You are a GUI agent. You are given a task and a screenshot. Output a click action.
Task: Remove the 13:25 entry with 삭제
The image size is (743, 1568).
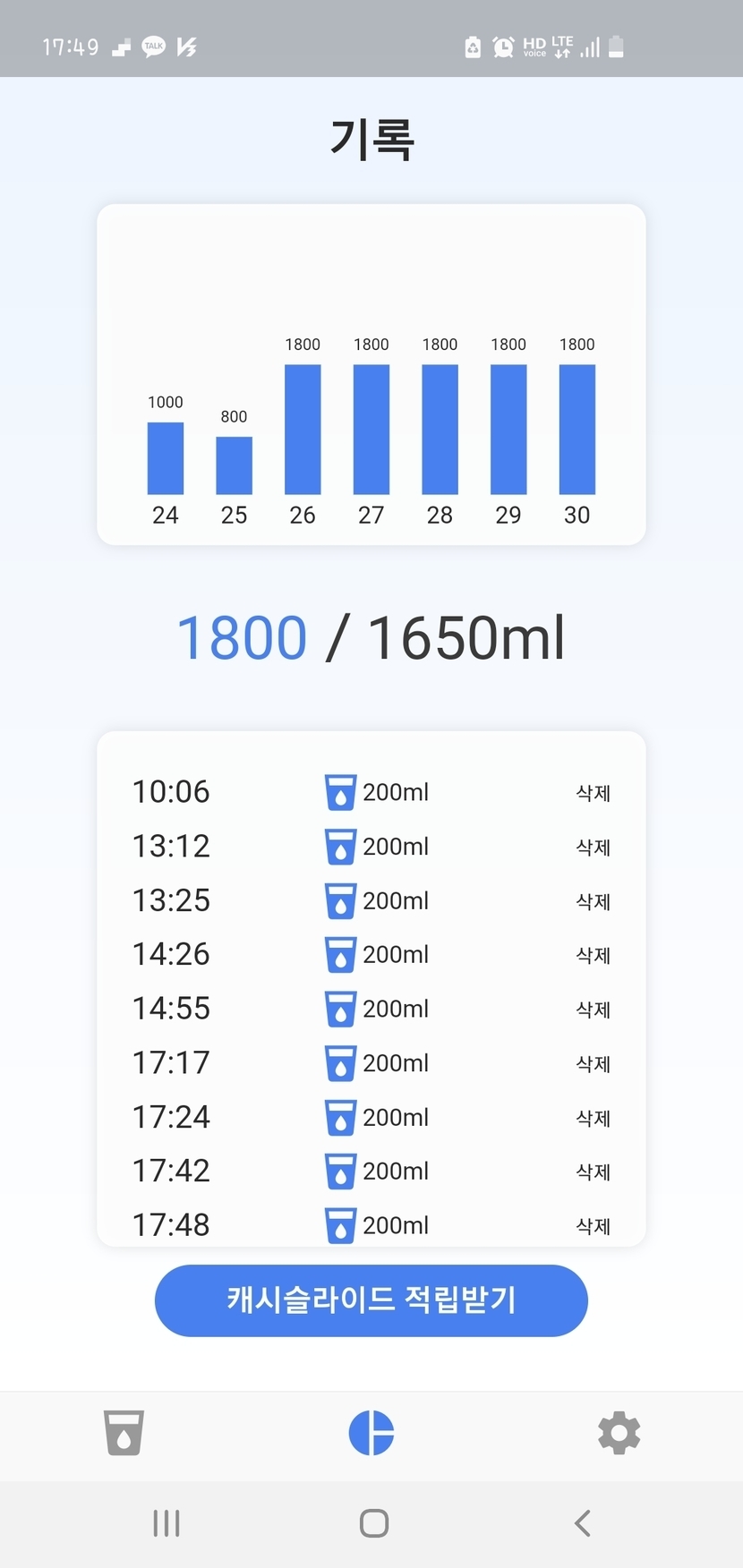593,901
